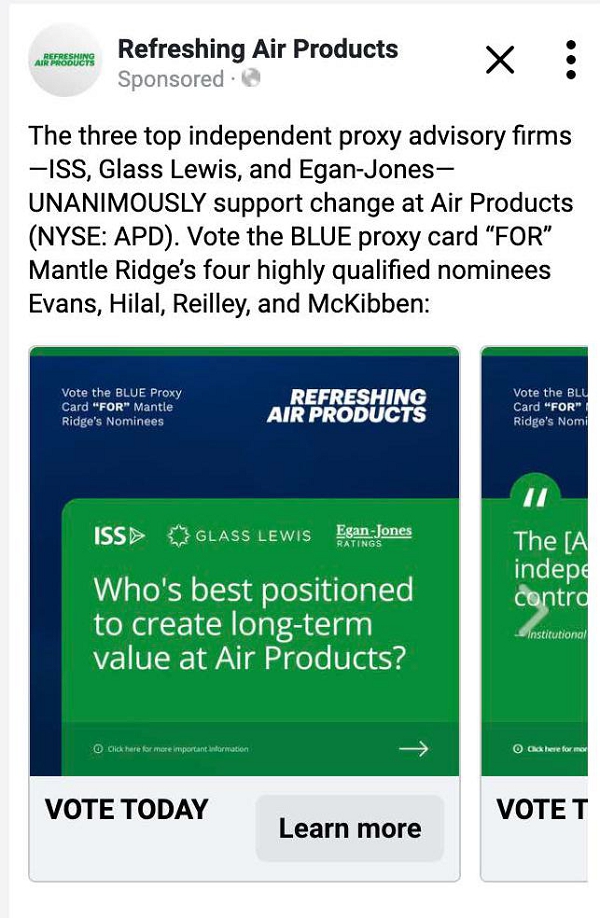Open the Refreshing Air Products page name
600x918 pixels.
(x=257, y=48)
